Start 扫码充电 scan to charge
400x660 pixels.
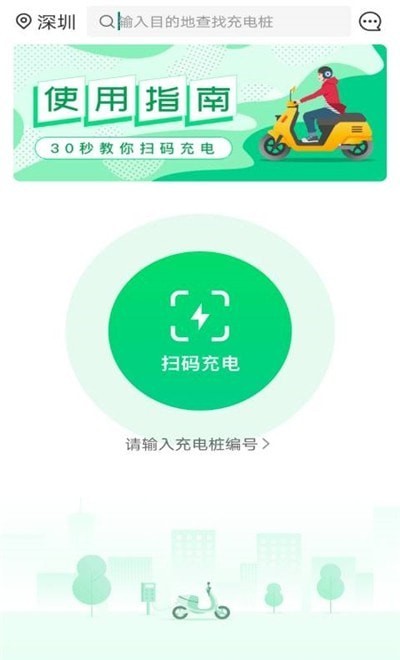[200, 330]
